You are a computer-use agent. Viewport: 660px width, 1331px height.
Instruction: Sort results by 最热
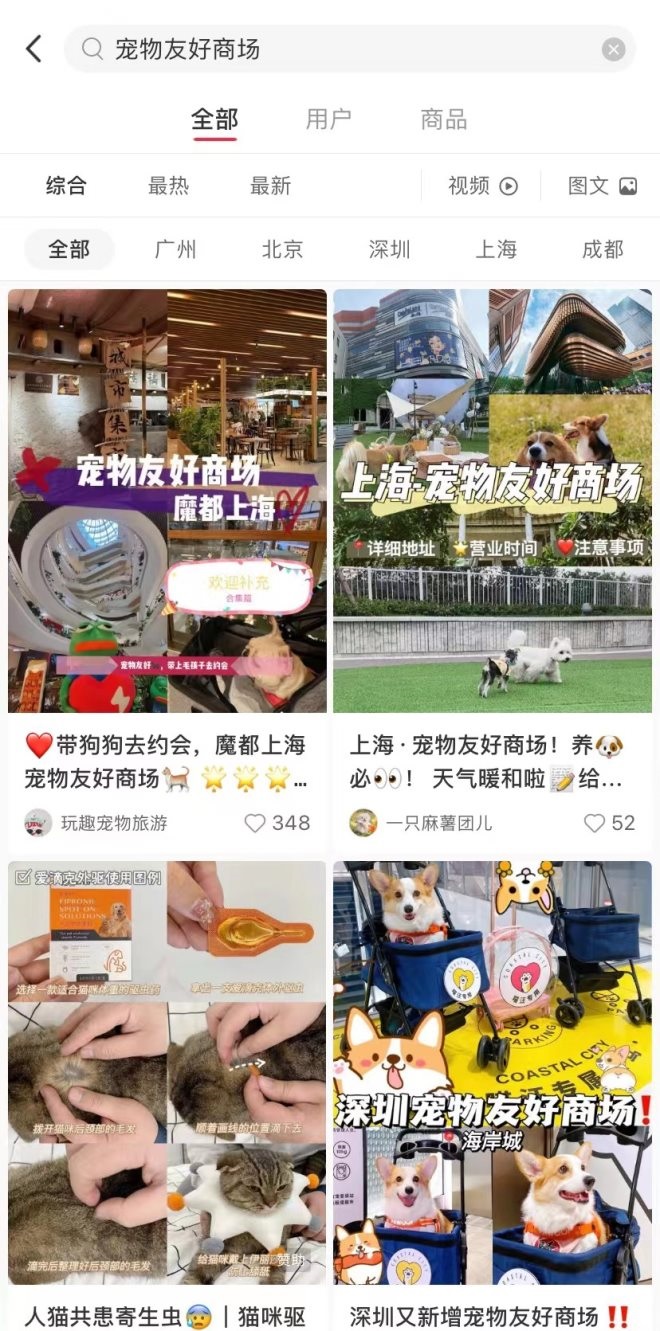(x=168, y=186)
